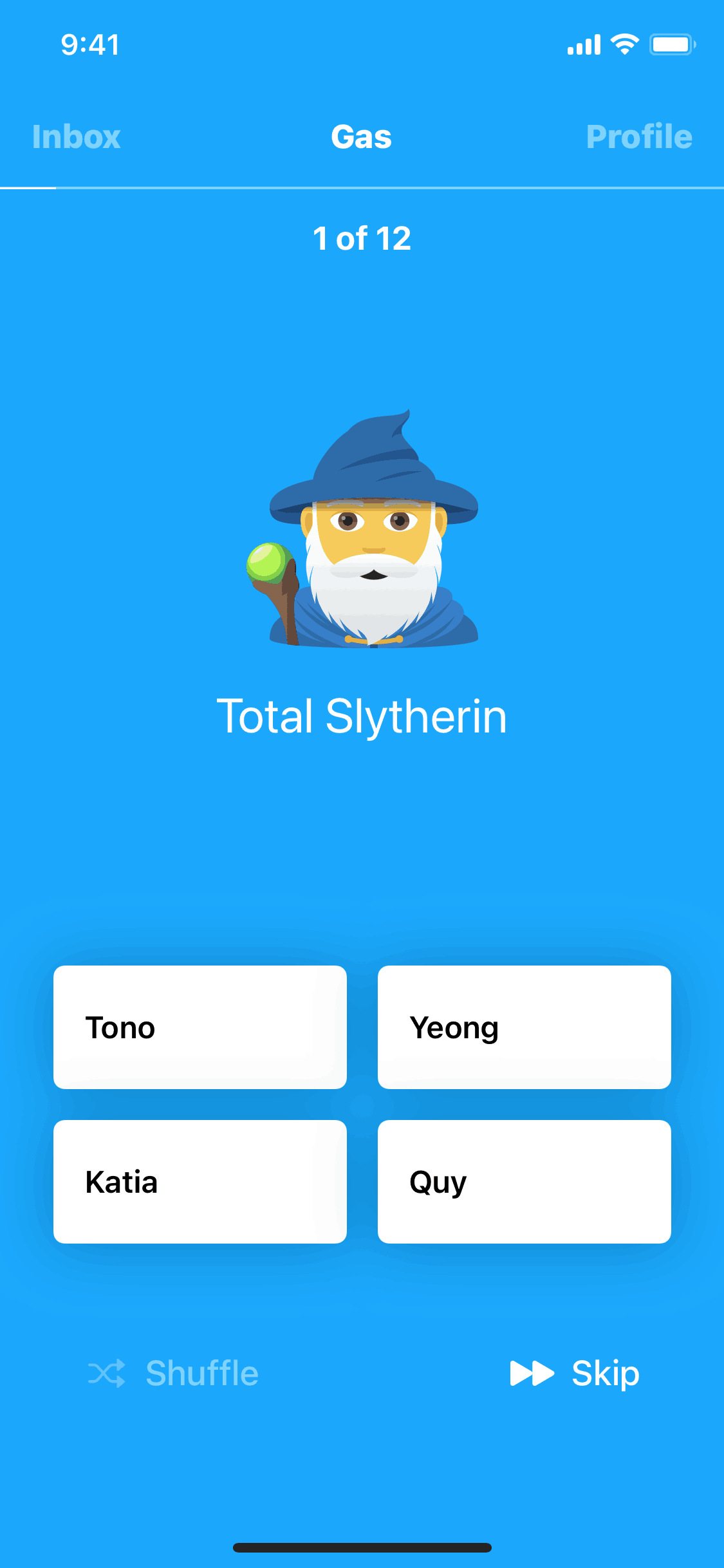The image size is (724, 1568).
Task: Skip this question
Action: click(x=575, y=1373)
